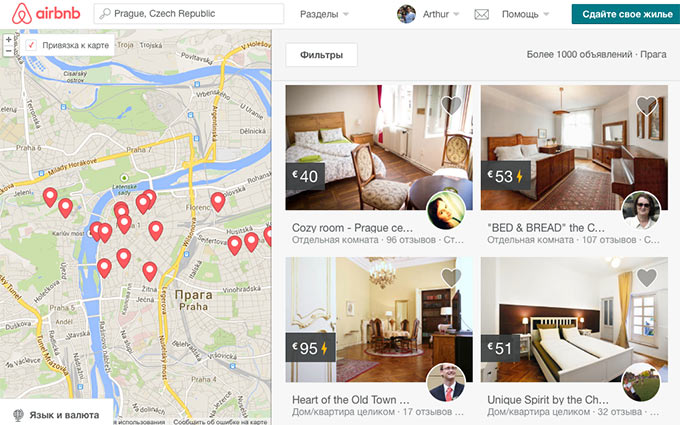Screen dimensions: 680x425
Task: Open the Фильтры filters button
Action: (x=321, y=55)
